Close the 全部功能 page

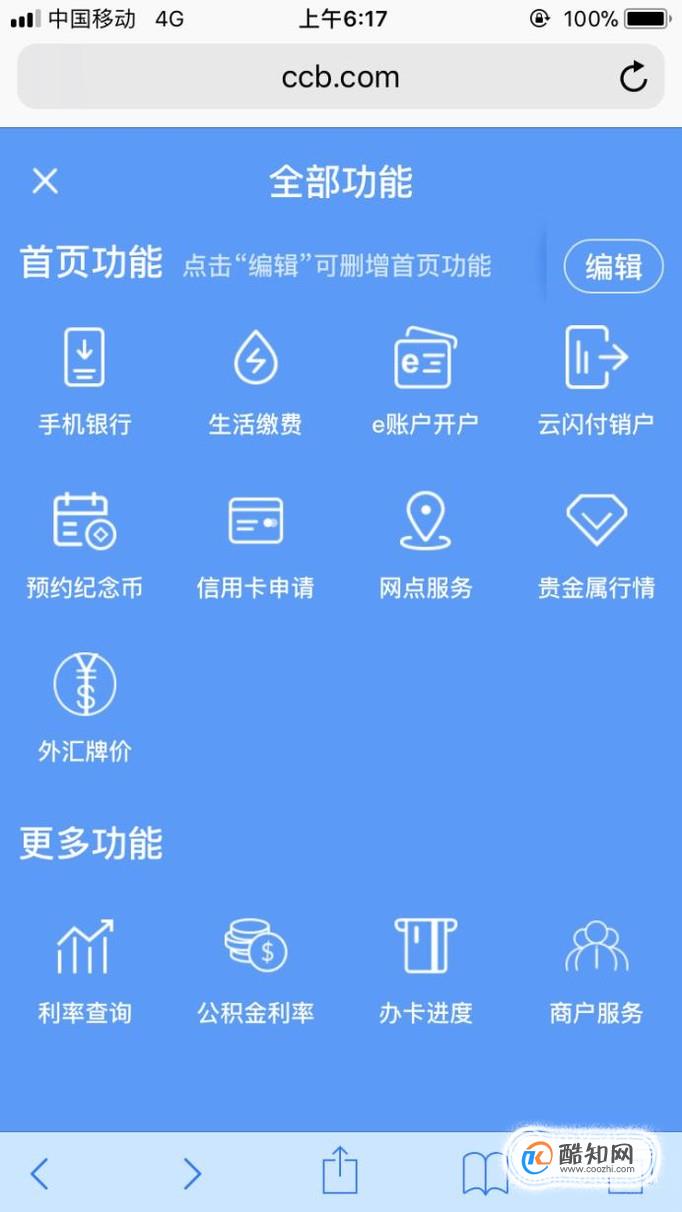coord(45,182)
